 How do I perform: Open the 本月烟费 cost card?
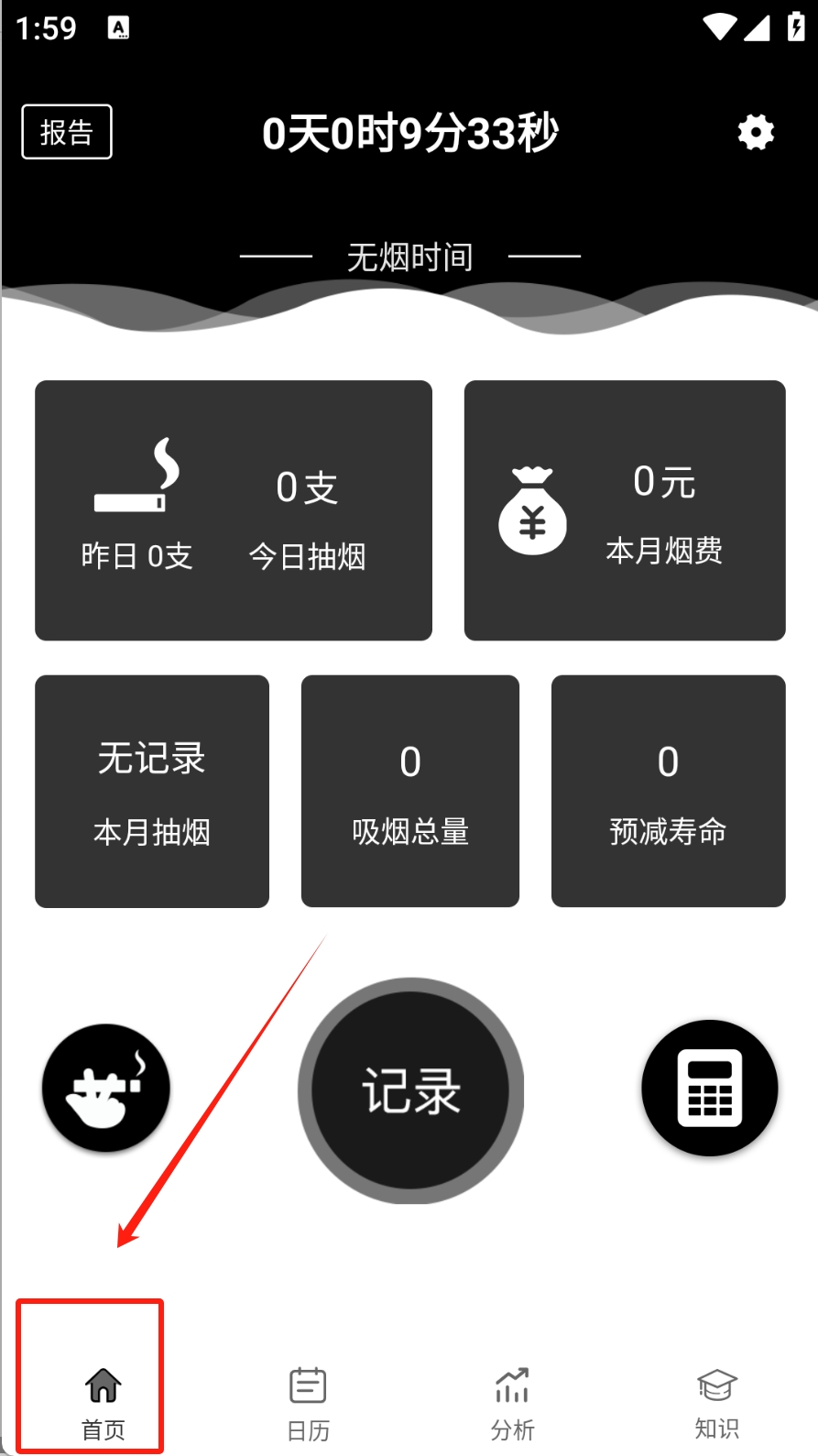[625, 510]
